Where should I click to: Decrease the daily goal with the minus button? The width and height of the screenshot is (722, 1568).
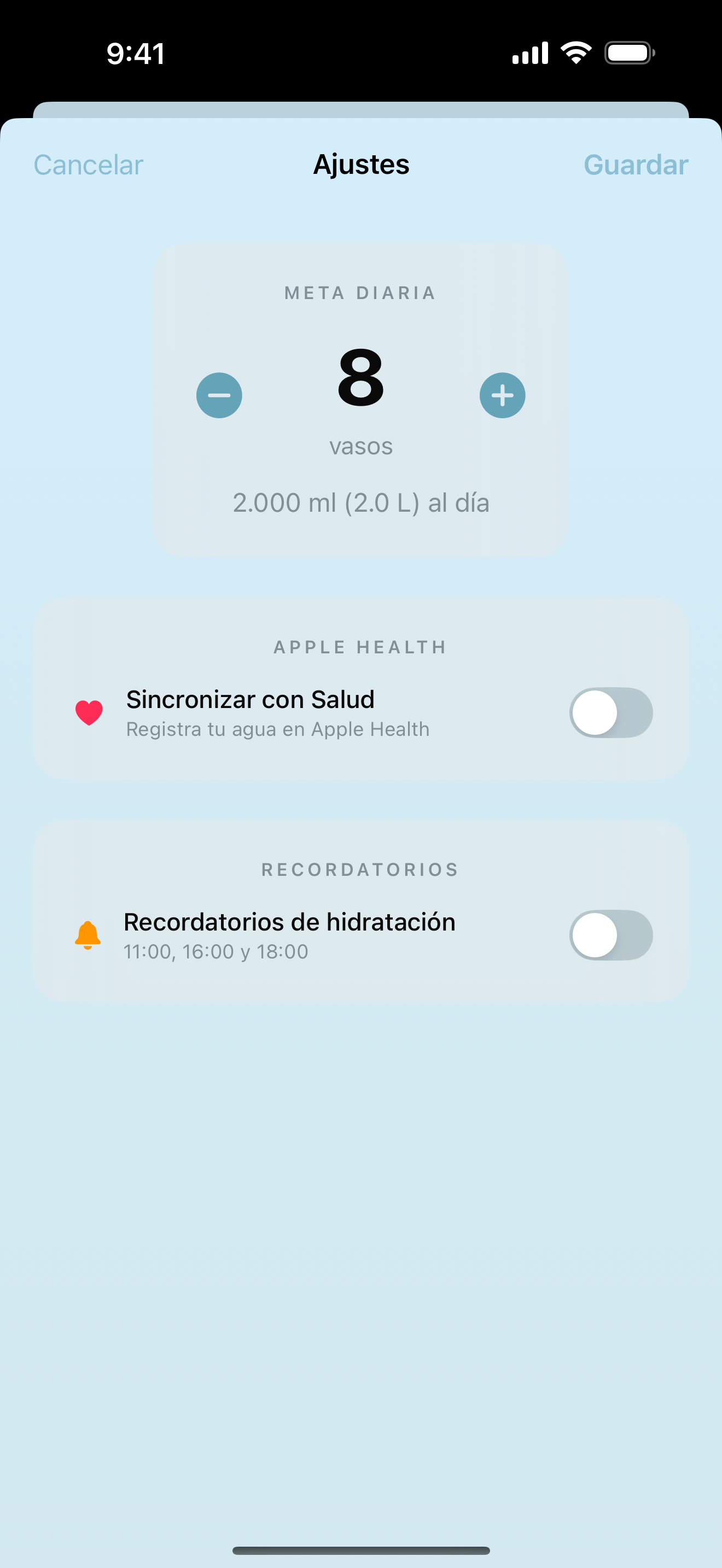[219, 396]
